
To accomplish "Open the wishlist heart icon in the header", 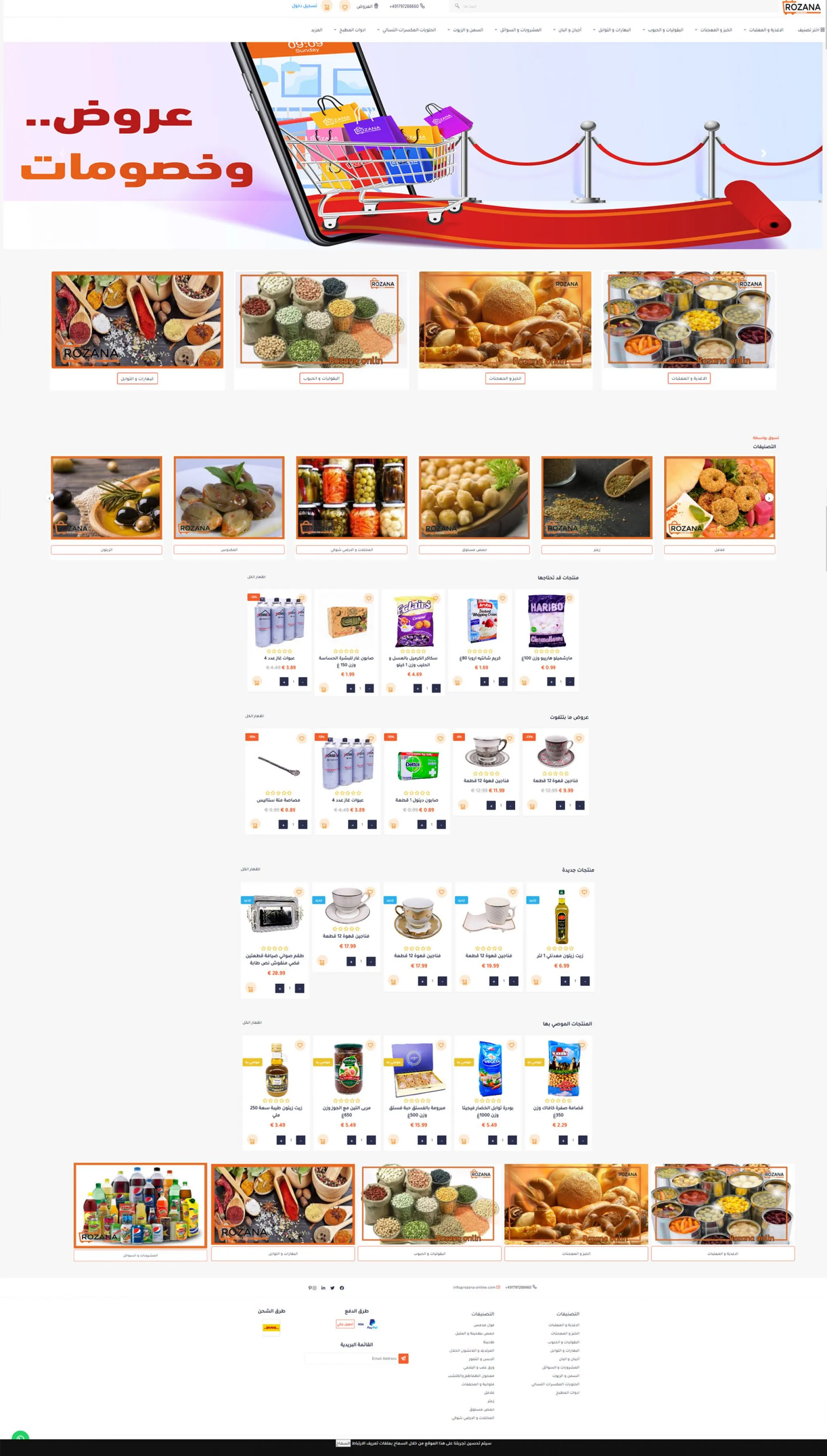I will point(344,7).
